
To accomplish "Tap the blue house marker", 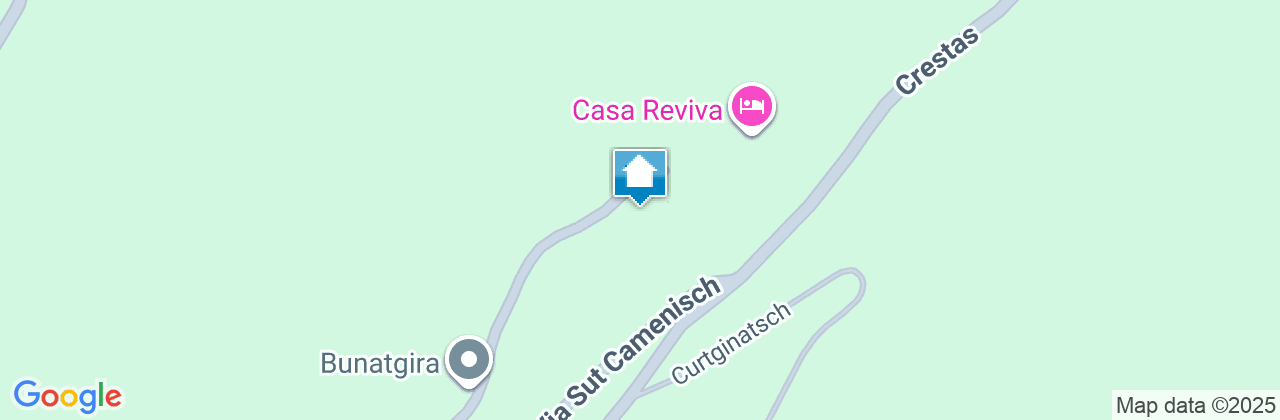I will point(639,176).
